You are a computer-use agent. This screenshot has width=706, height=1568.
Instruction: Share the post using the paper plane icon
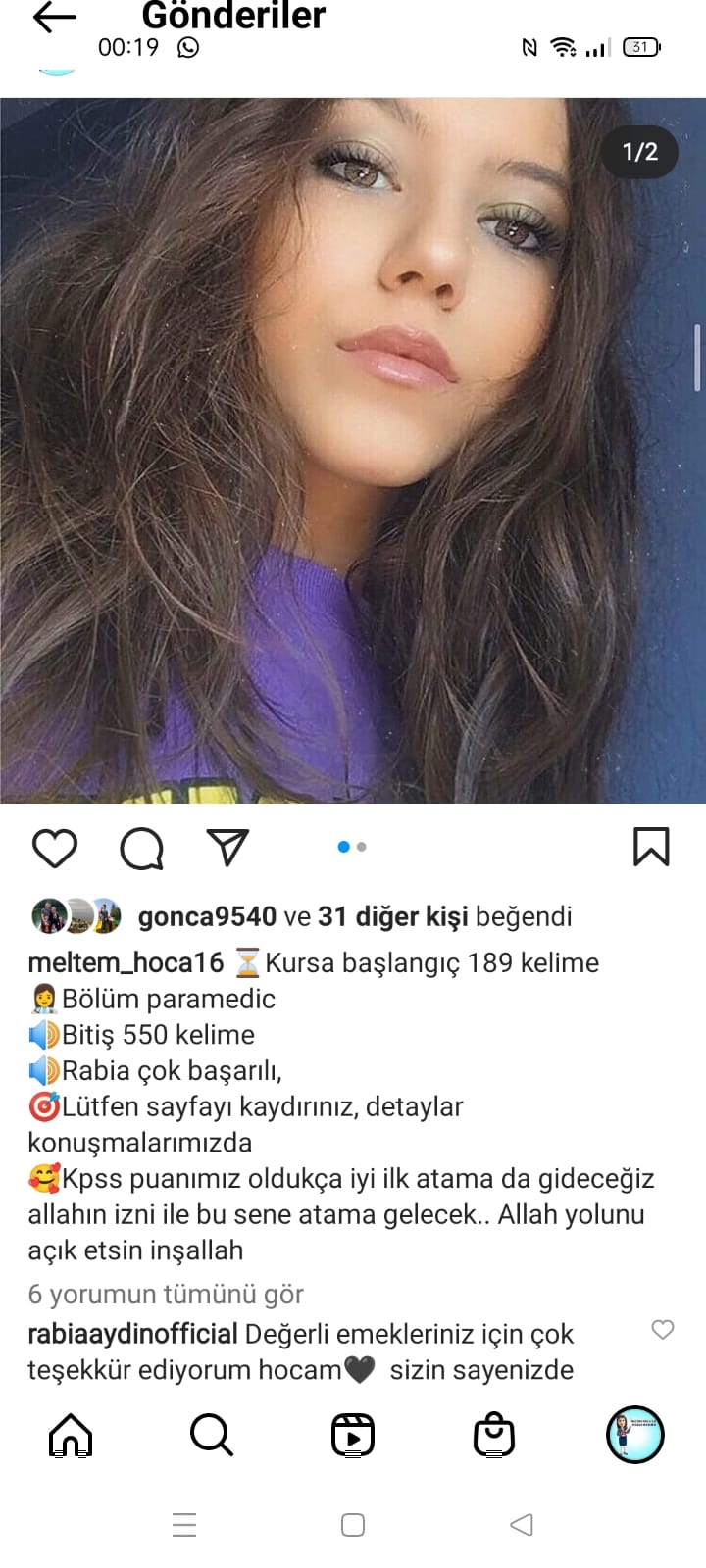click(227, 849)
